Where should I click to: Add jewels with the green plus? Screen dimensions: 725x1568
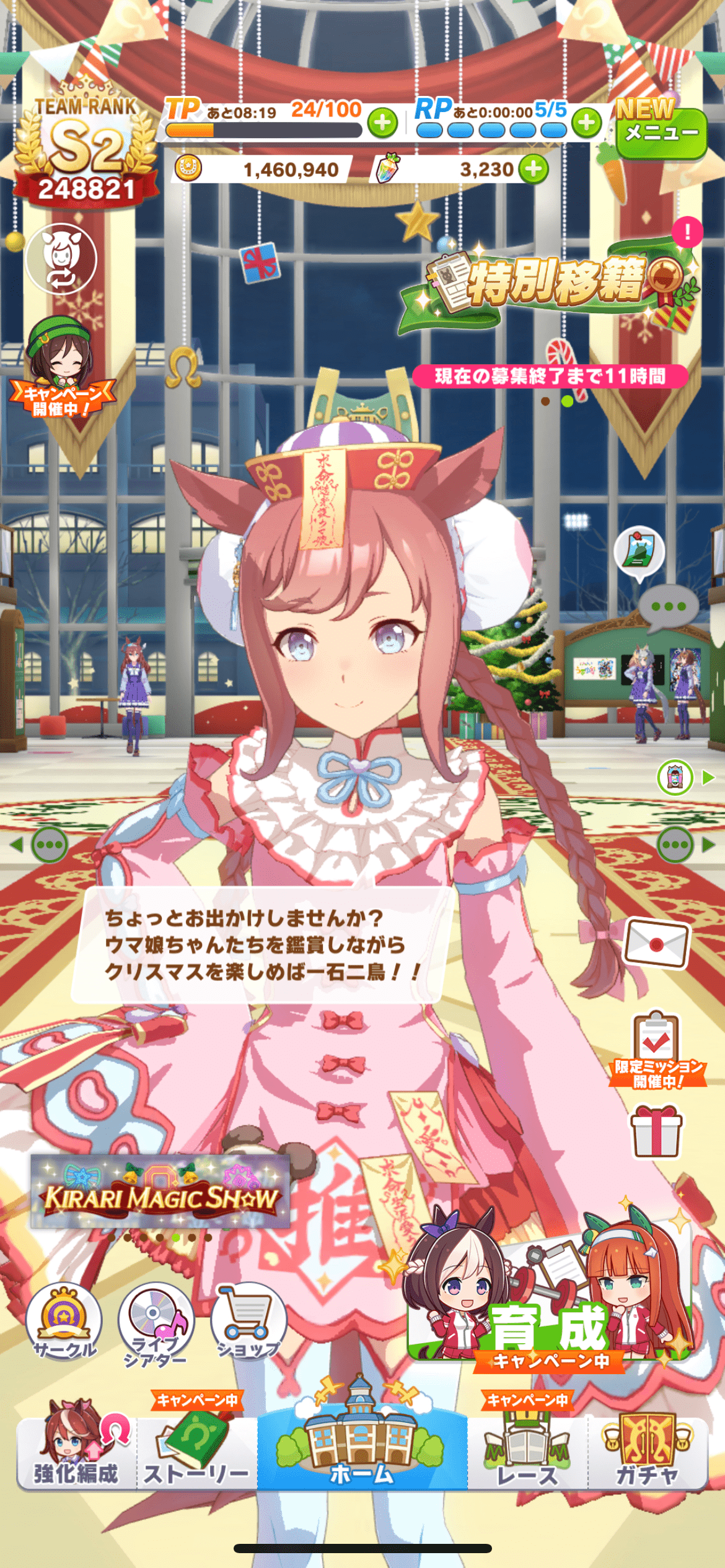(533, 169)
